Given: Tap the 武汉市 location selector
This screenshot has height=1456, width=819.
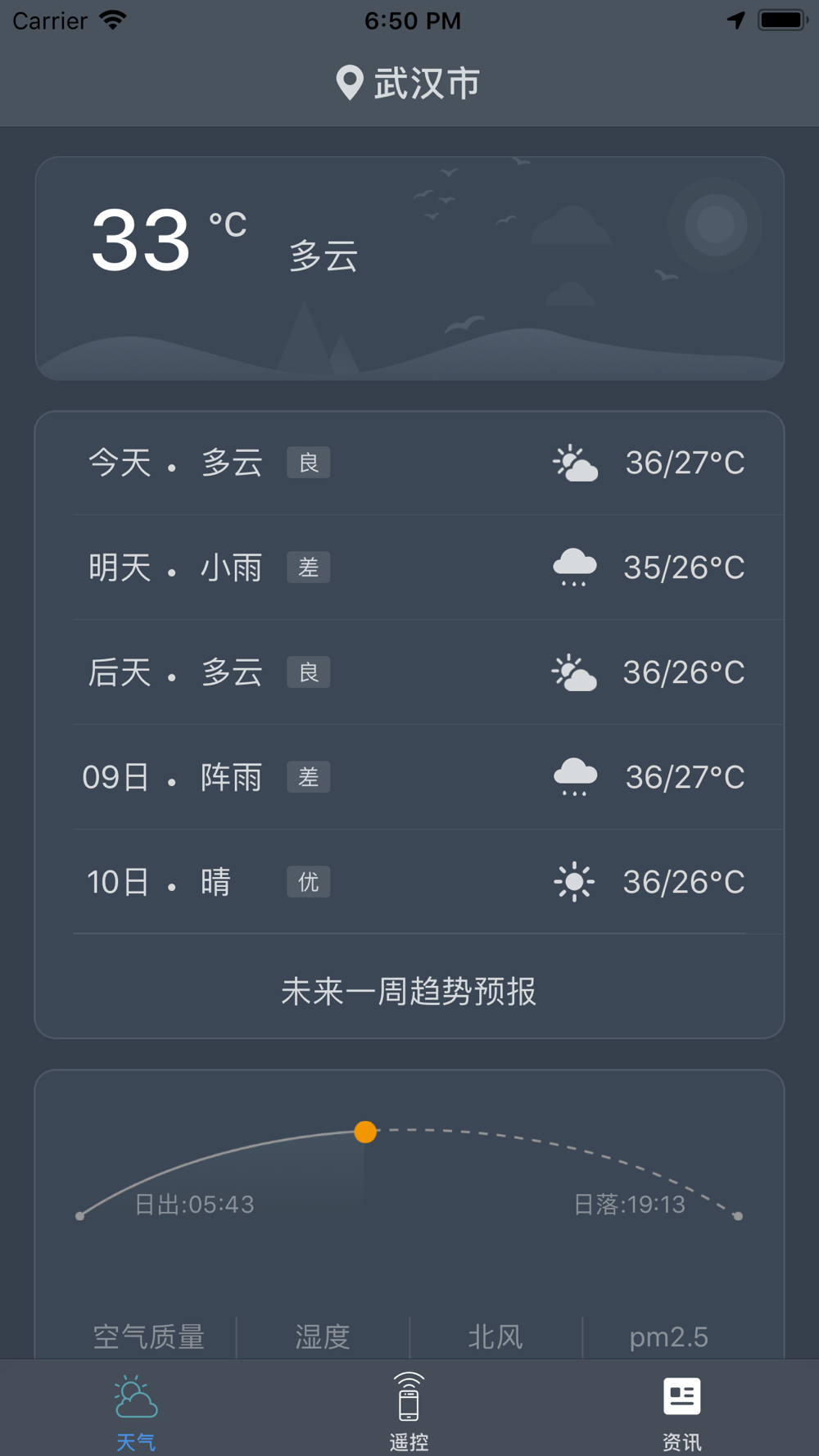Looking at the screenshot, I should click(x=408, y=83).
